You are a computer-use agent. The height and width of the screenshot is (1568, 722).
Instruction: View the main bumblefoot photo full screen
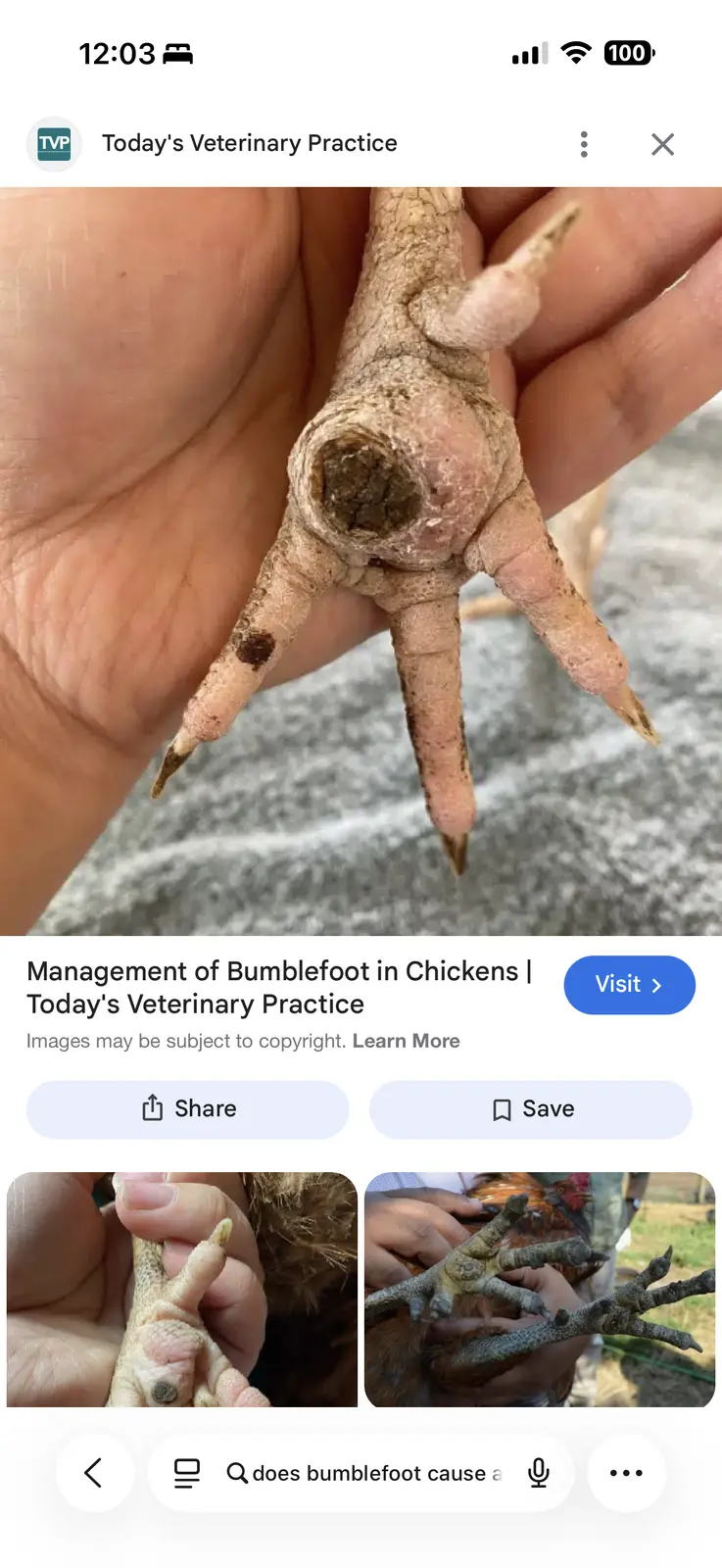tap(361, 561)
